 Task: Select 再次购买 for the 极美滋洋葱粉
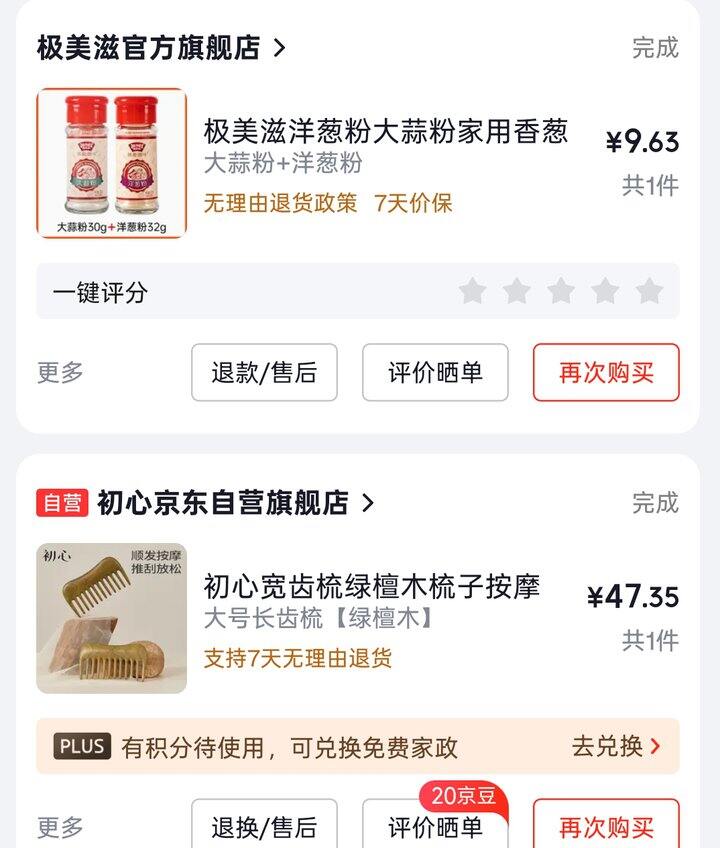point(606,372)
